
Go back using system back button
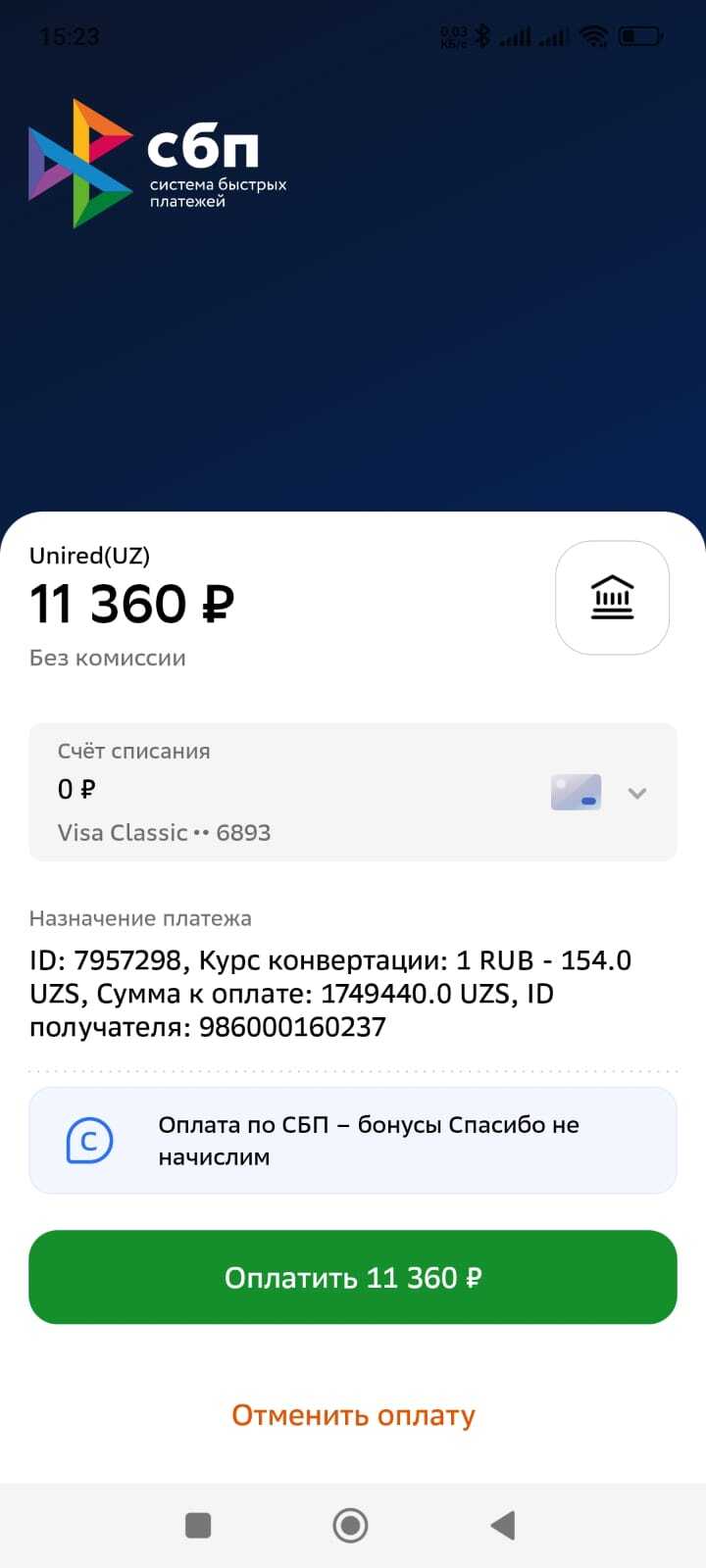click(503, 1525)
